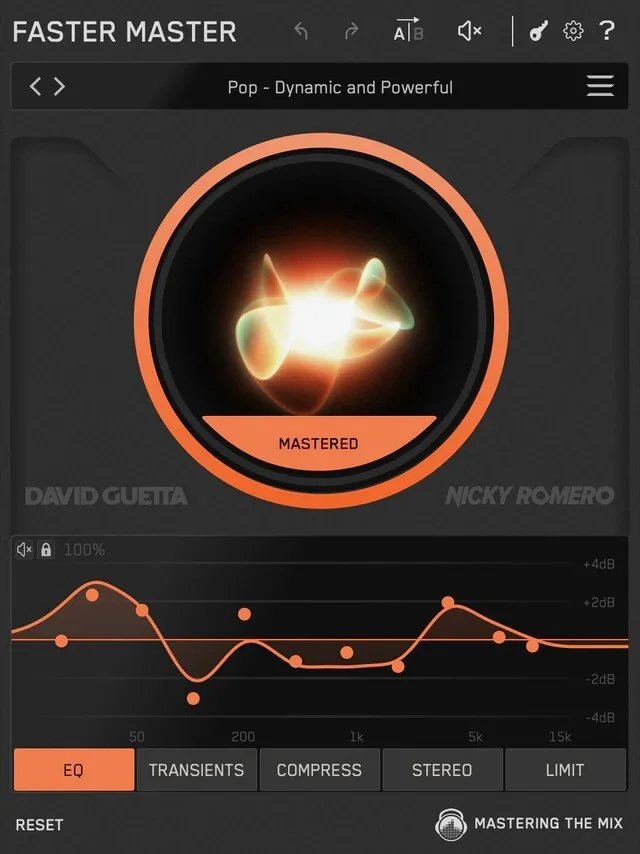Switch to the LIMIT tab
640x854 pixels.
pyautogui.click(x=565, y=770)
